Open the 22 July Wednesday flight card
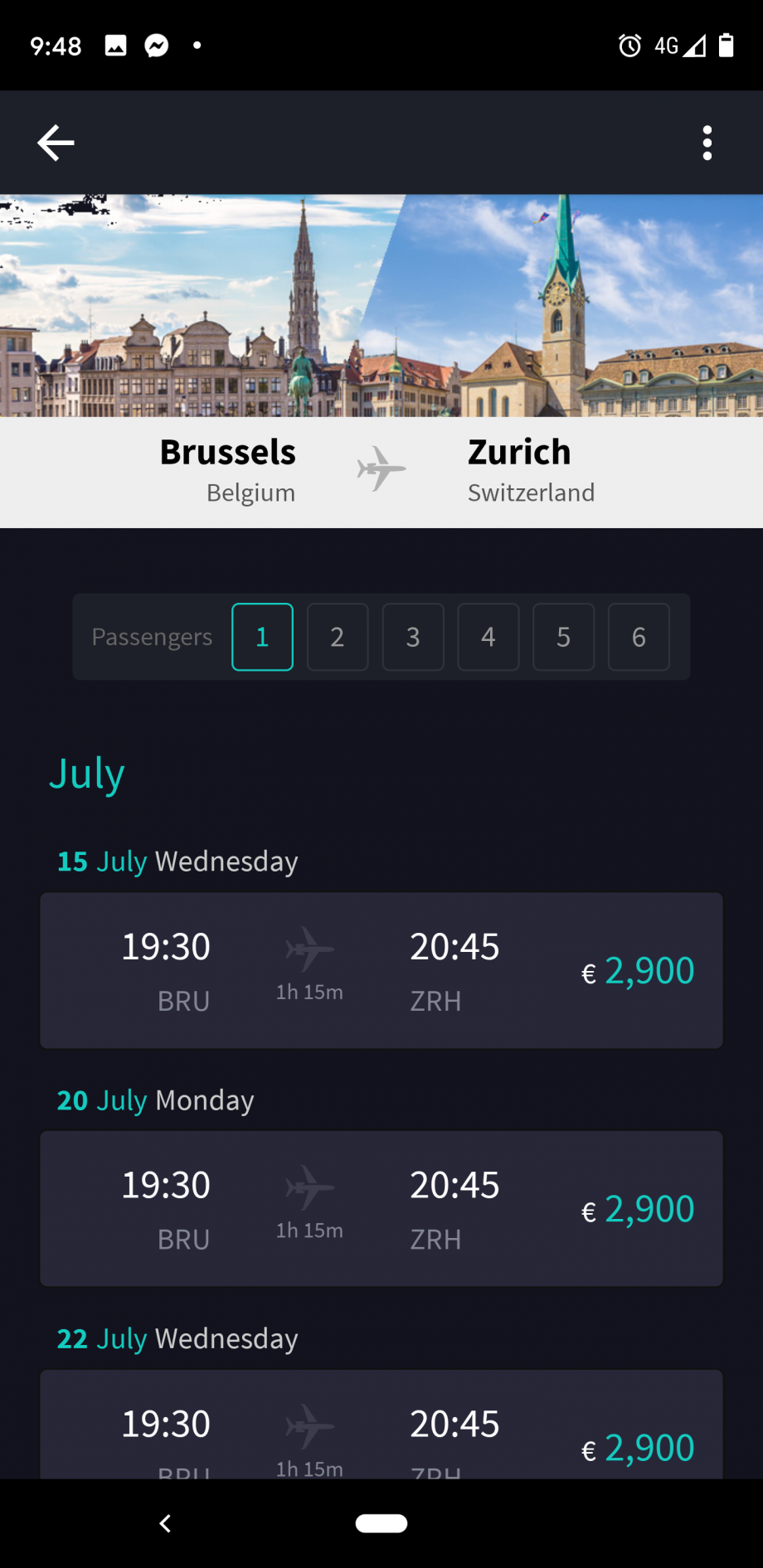Screen dimensions: 763x1568 (381, 1425)
